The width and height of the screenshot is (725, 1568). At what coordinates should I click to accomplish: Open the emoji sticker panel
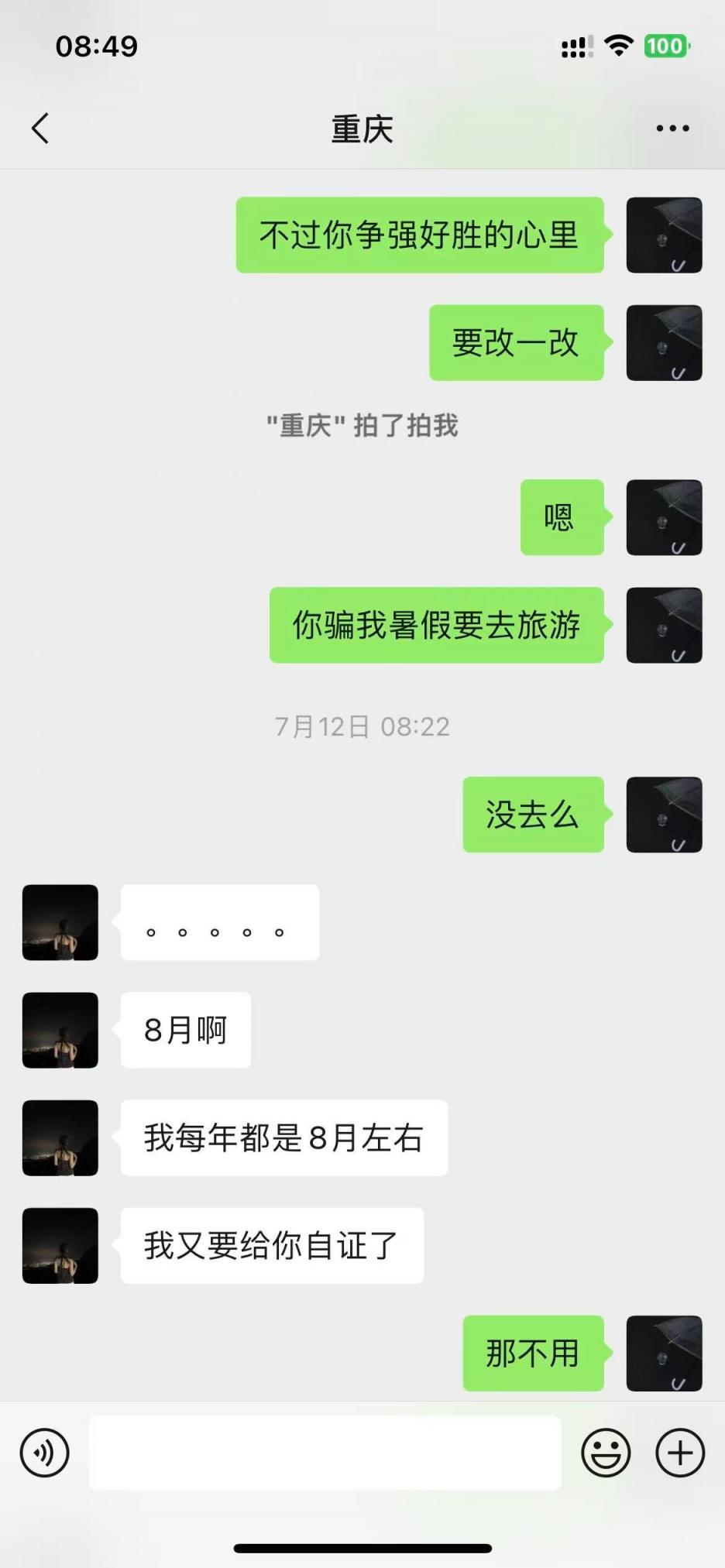[606, 1453]
